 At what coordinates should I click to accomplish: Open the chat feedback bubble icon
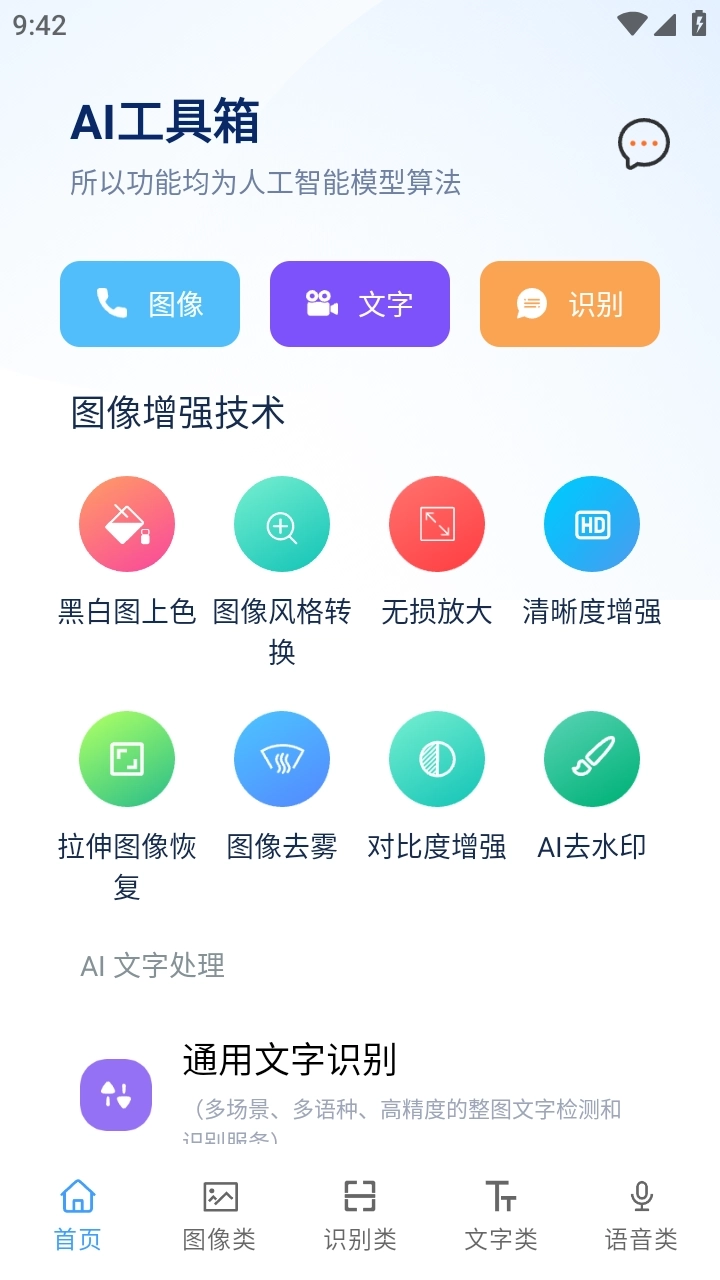642,143
